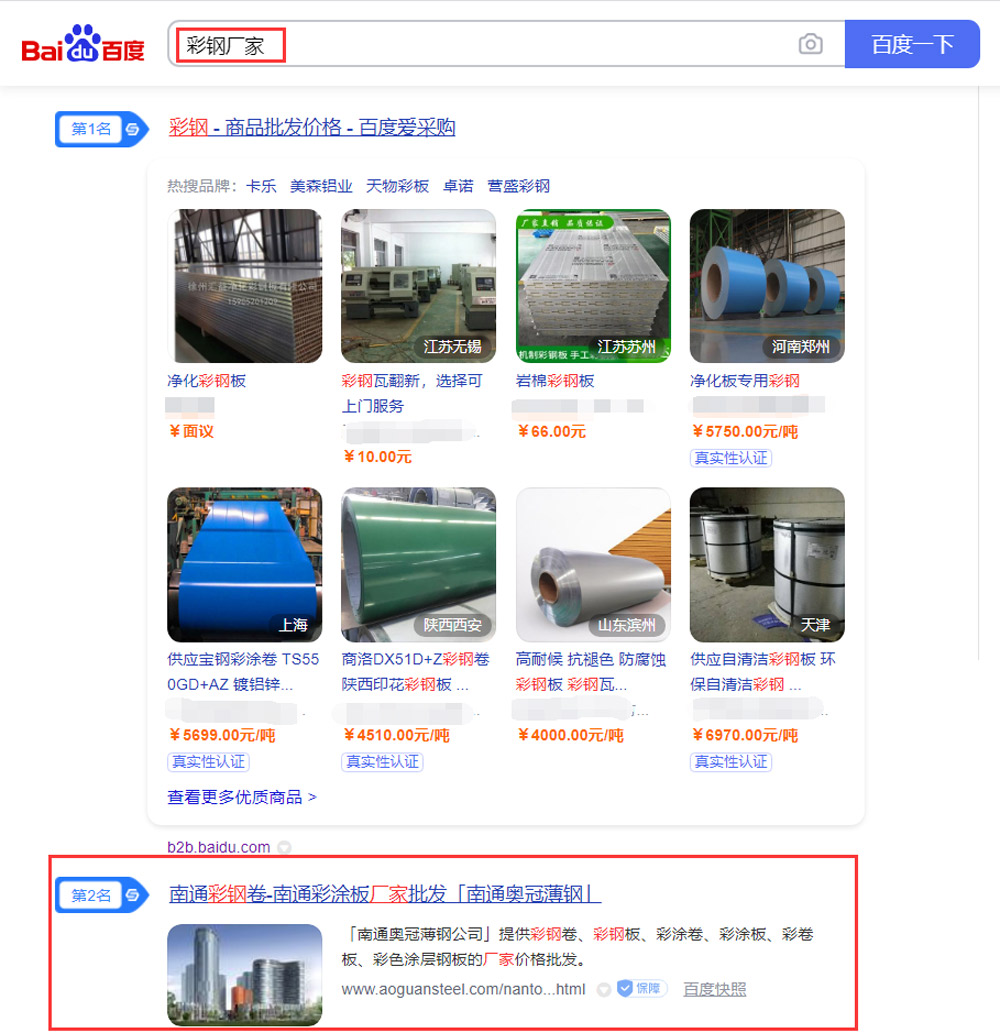Open the 供应宝钢彩涂卷 product from 上海

[x=244, y=565]
